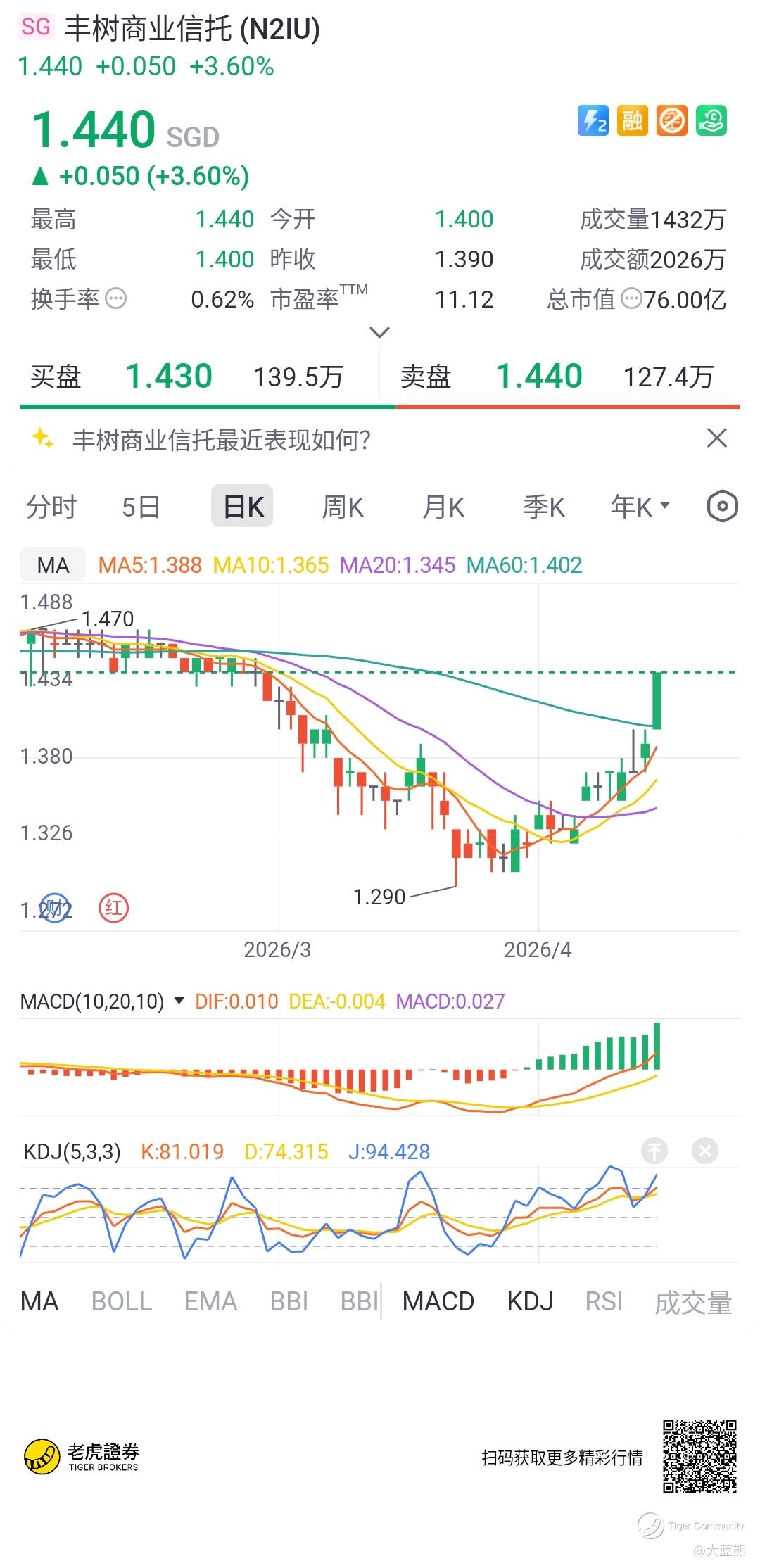Remove the KDJ indicator panel
760x1568 pixels.
704,1151
